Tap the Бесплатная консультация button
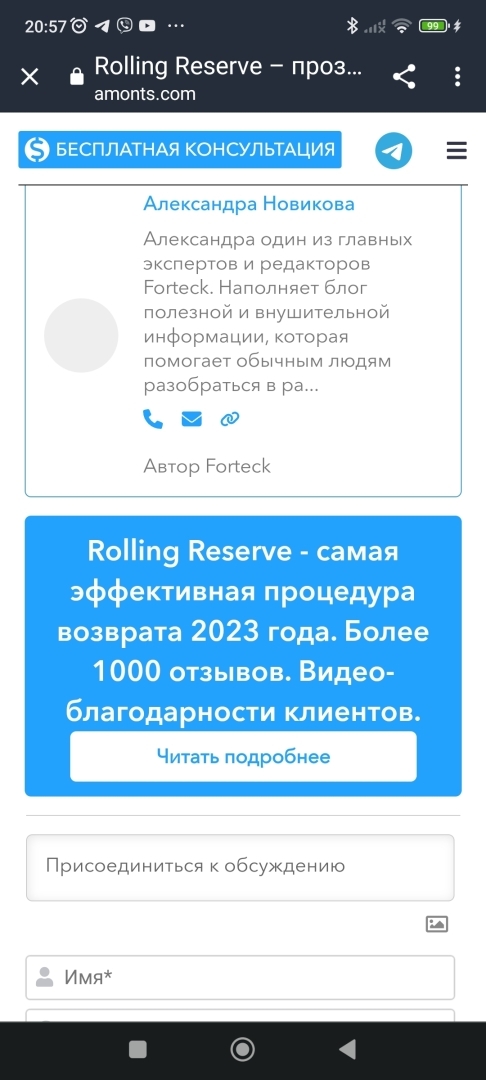The height and width of the screenshot is (1080, 486). (180, 149)
